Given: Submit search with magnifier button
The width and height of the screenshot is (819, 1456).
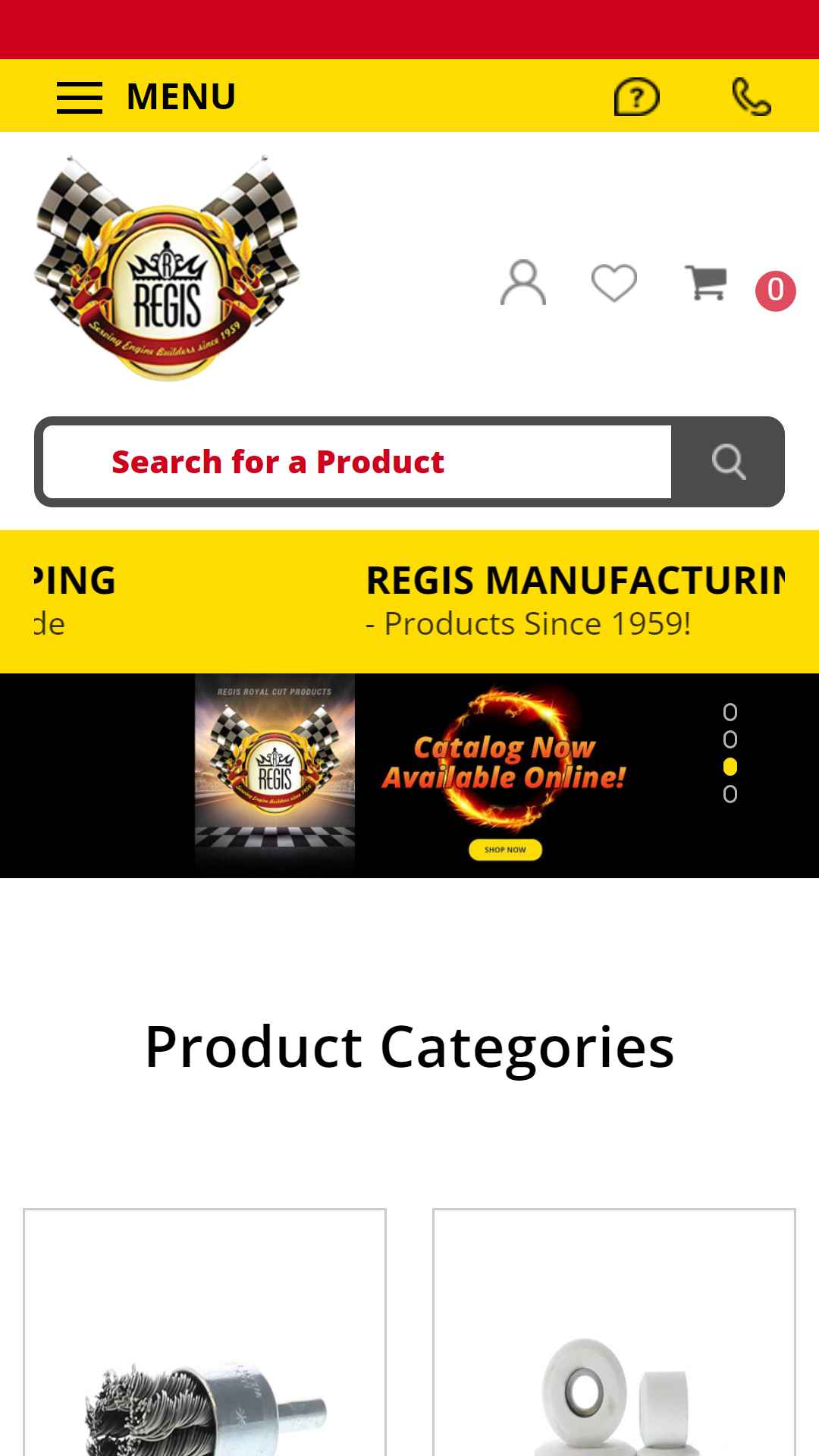Looking at the screenshot, I should 728,462.
